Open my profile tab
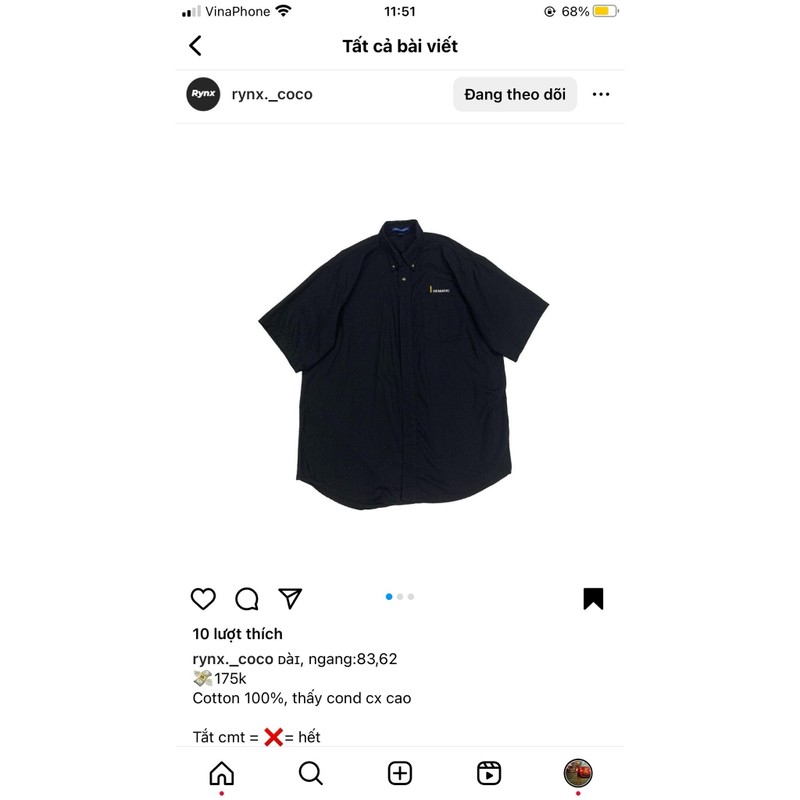This screenshot has width=800, height=800. [x=578, y=773]
